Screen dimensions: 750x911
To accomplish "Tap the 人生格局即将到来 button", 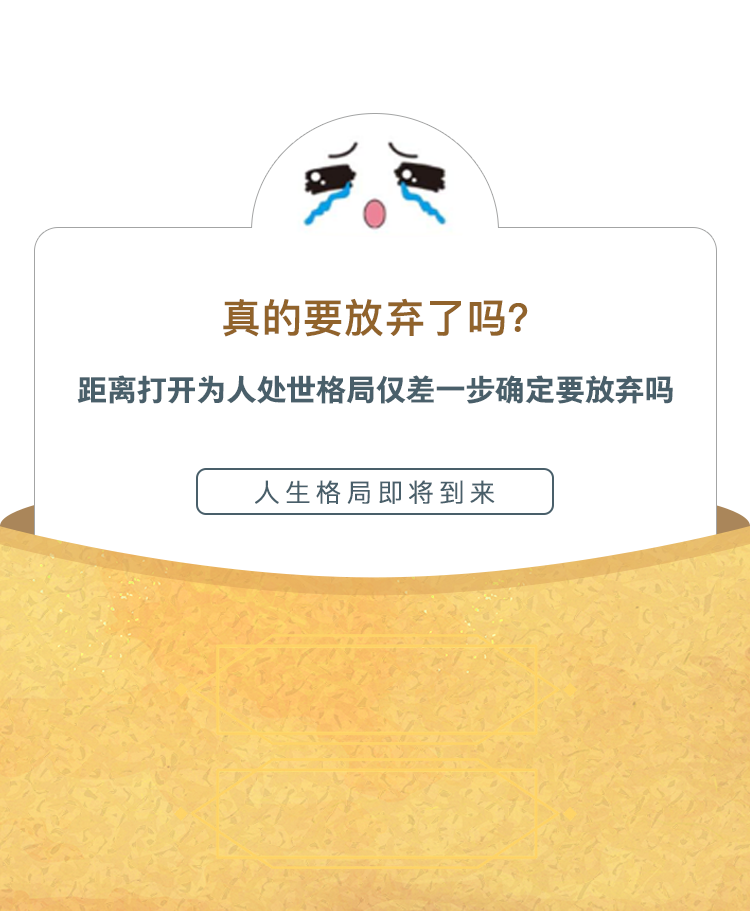I will [375, 492].
